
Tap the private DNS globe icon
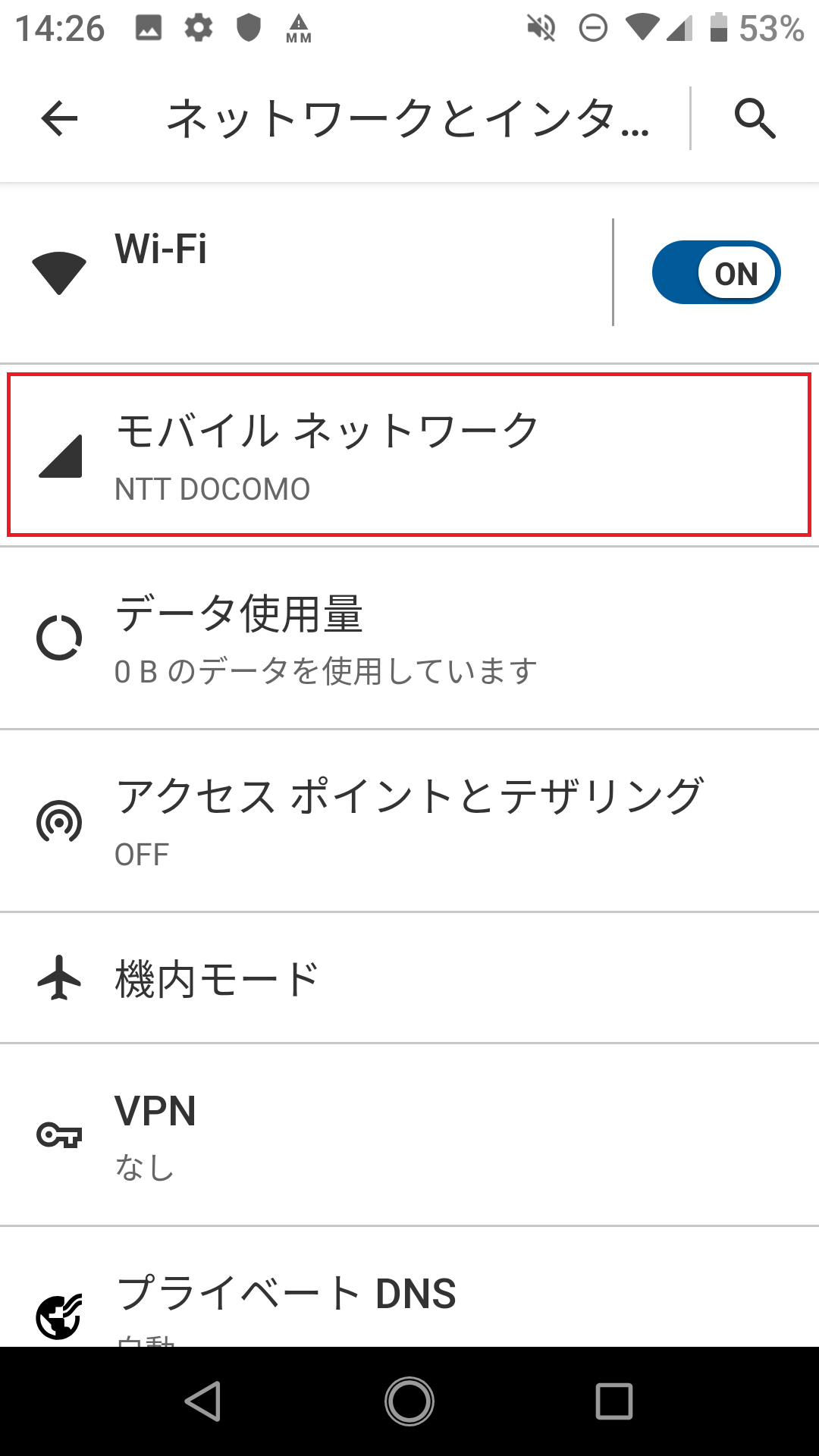point(59,1316)
